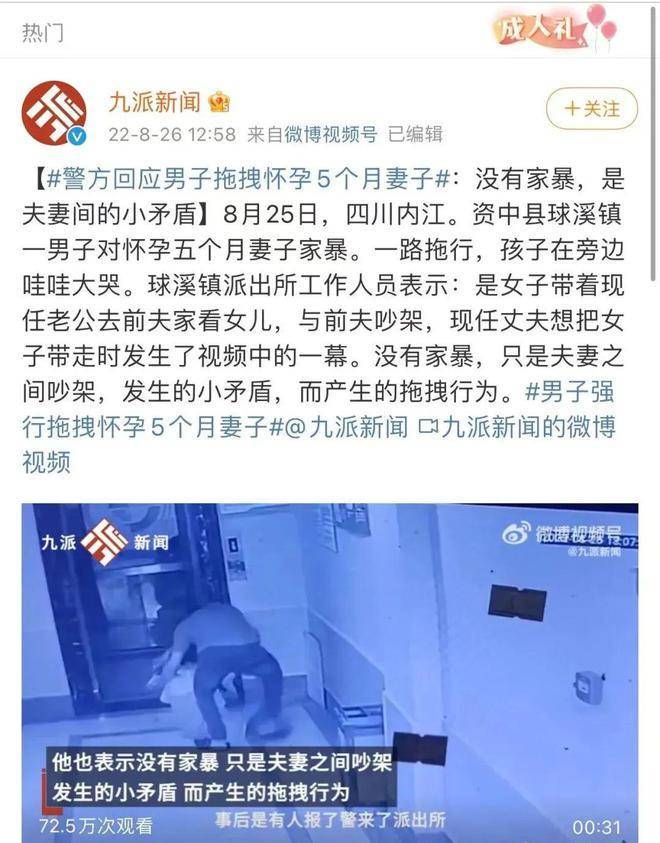Play the video from 九派新闻's post
Screen dimensions: 660x843
[x=330, y=670]
